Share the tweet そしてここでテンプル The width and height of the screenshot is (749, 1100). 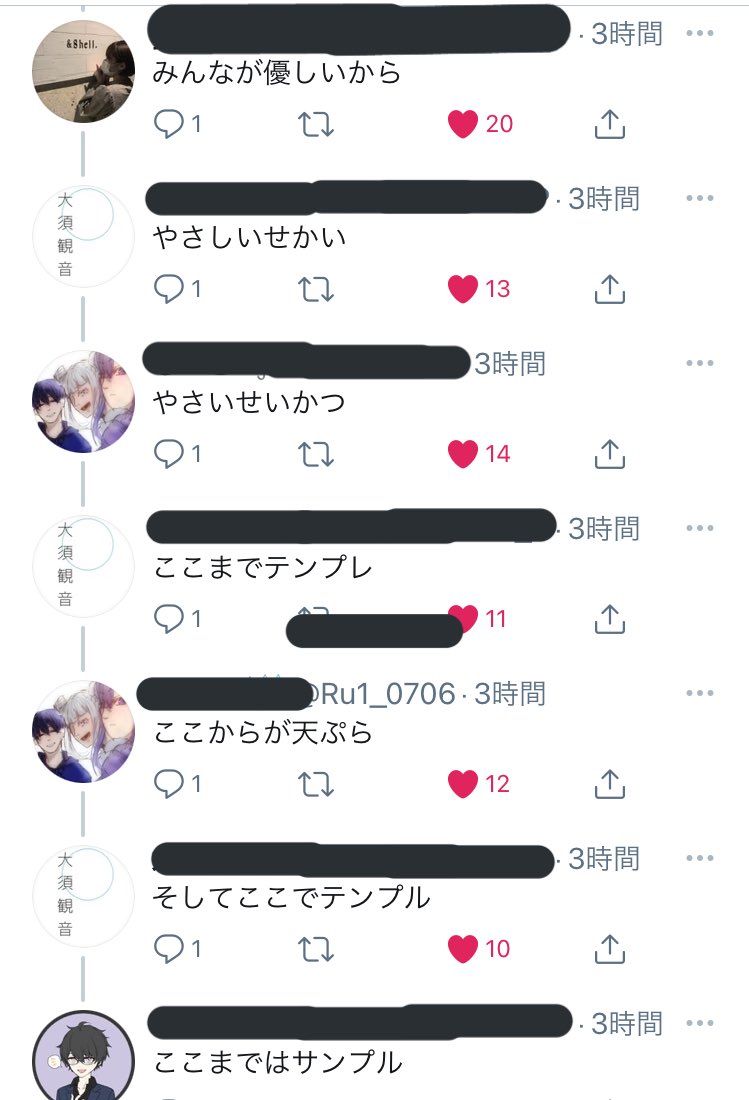[609, 949]
